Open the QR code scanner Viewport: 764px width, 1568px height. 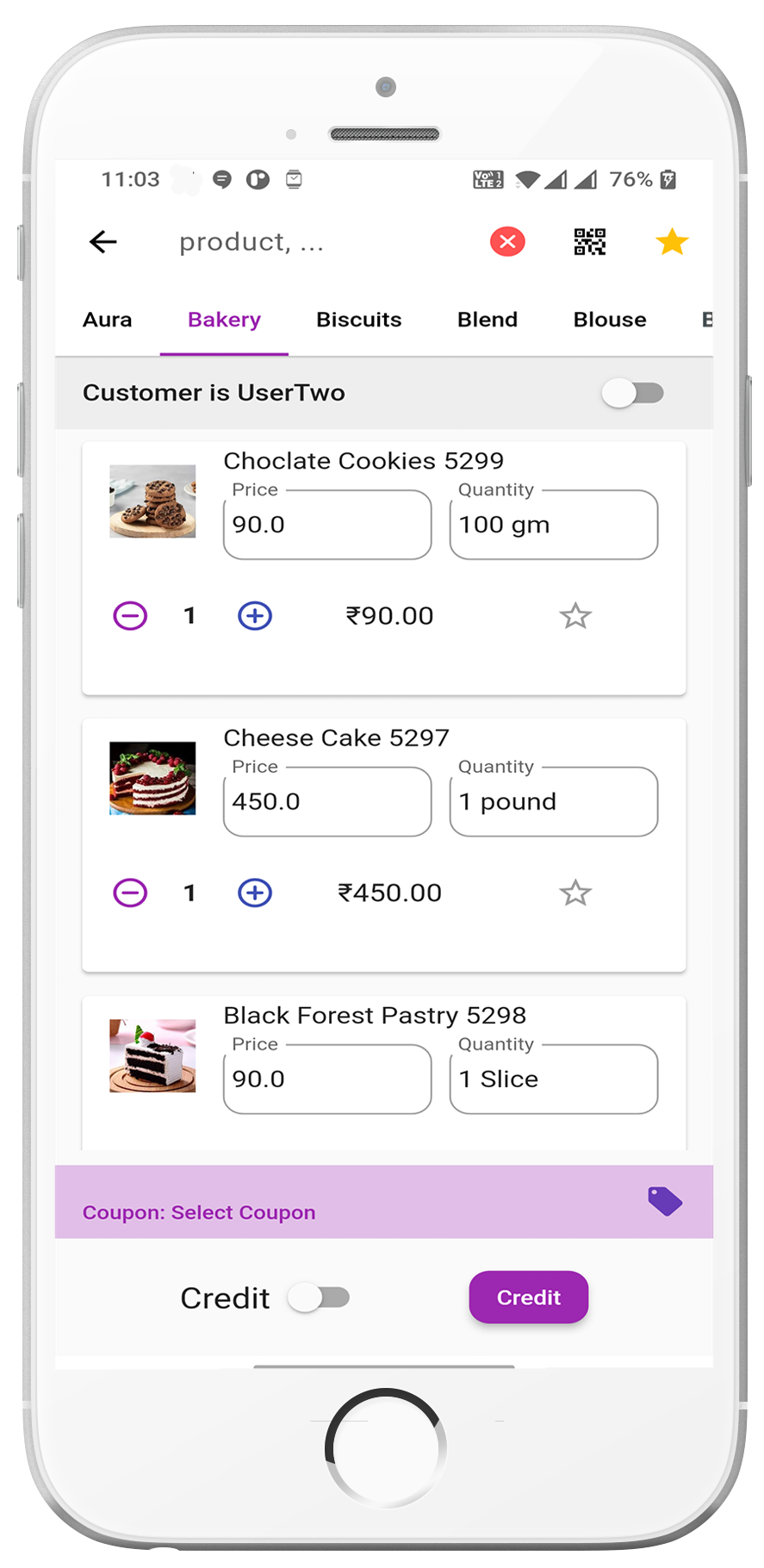(590, 242)
